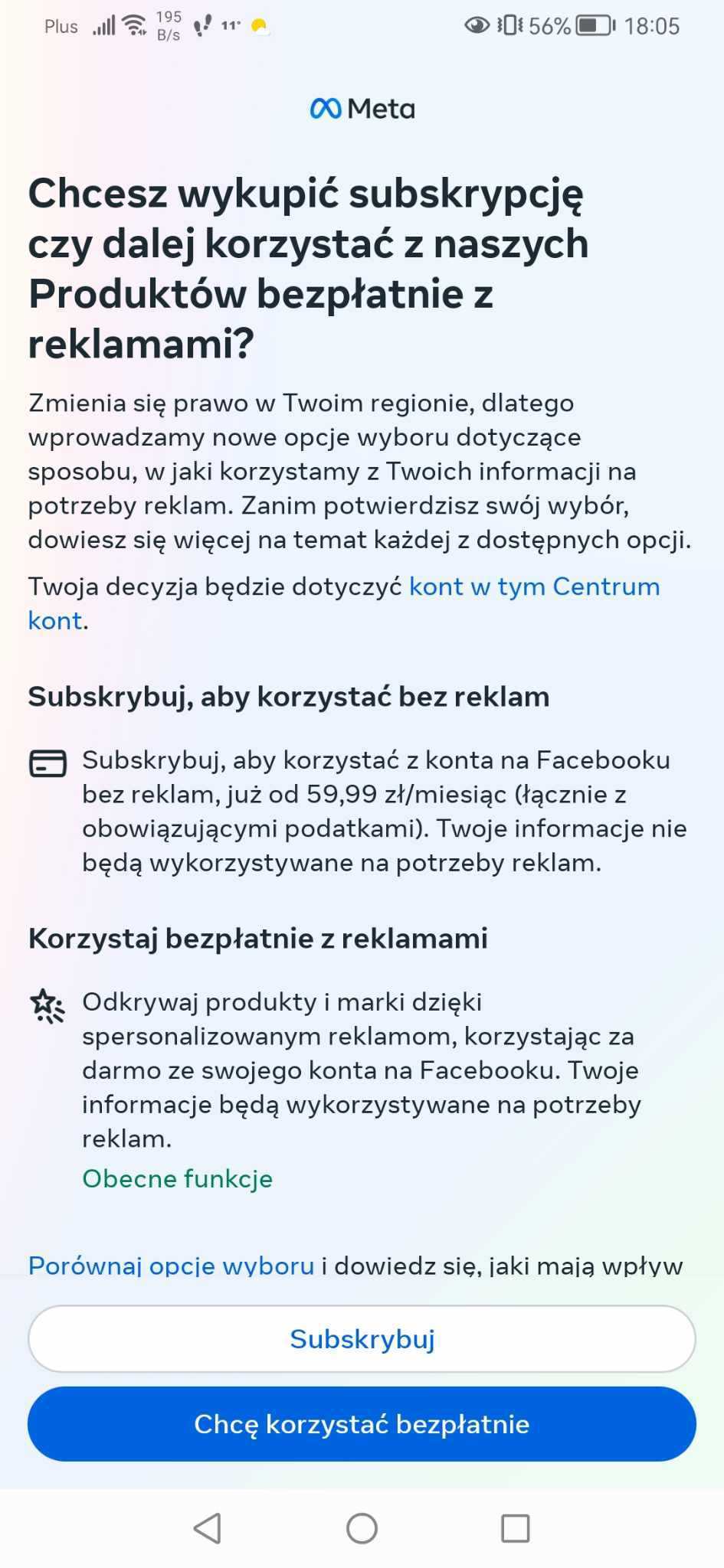This screenshot has width=724, height=1568.
Task: Open the Porównaj opcje wyboru link
Action: (171, 1266)
